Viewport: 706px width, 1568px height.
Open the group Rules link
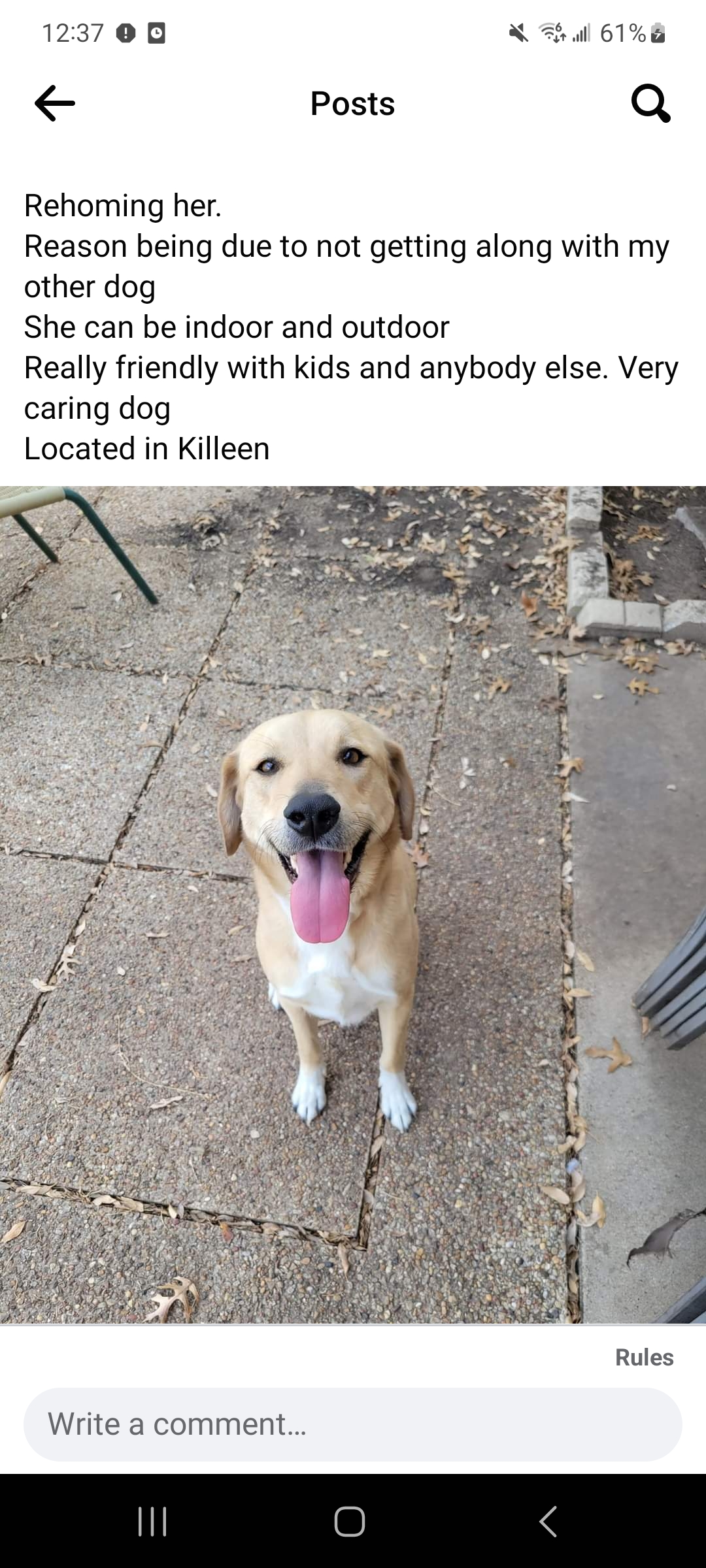[644, 1358]
